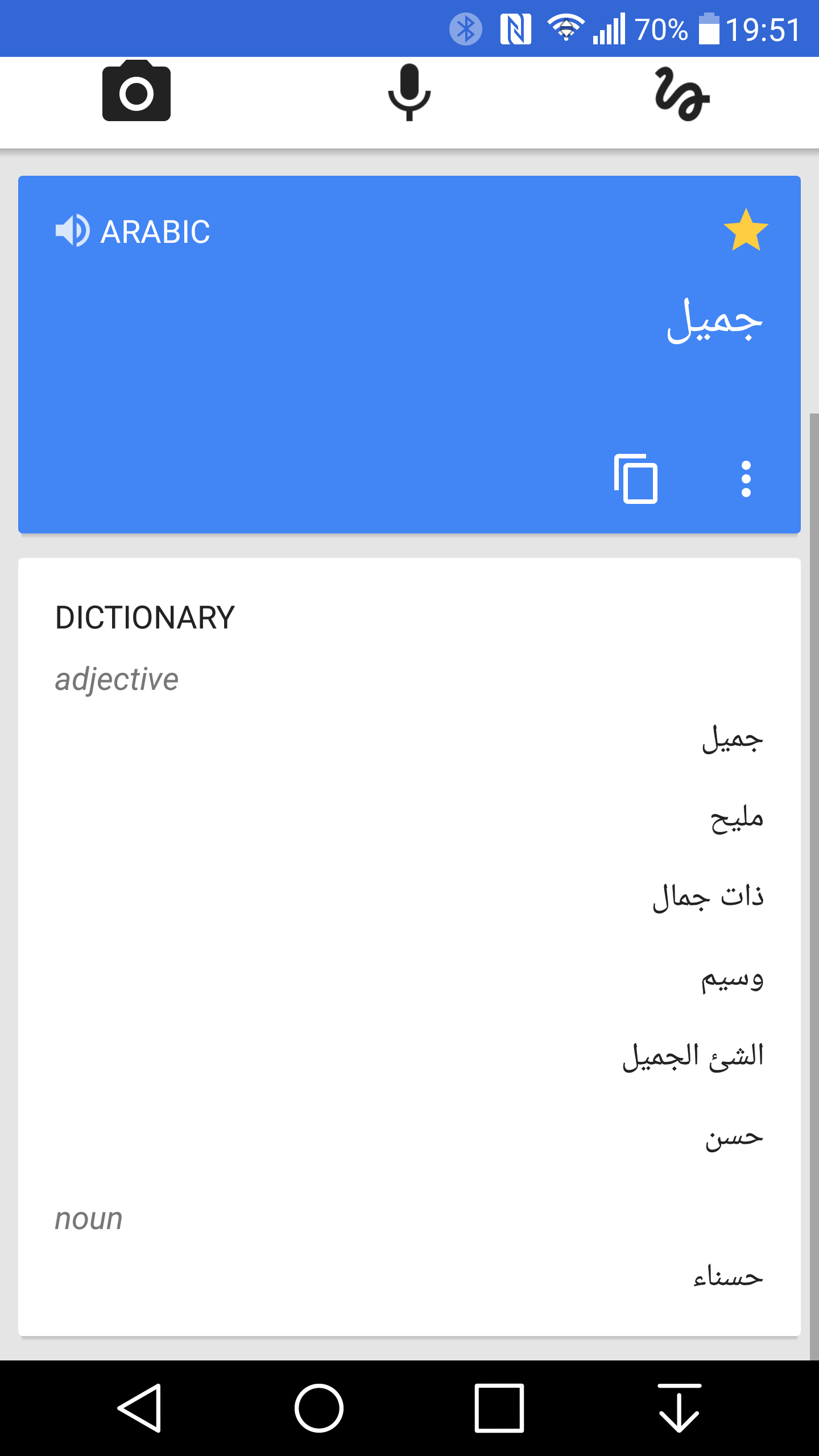The height and width of the screenshot is (1456, 819).
Task: Start voice input with the microphone
Action: (x=409, y=94)
